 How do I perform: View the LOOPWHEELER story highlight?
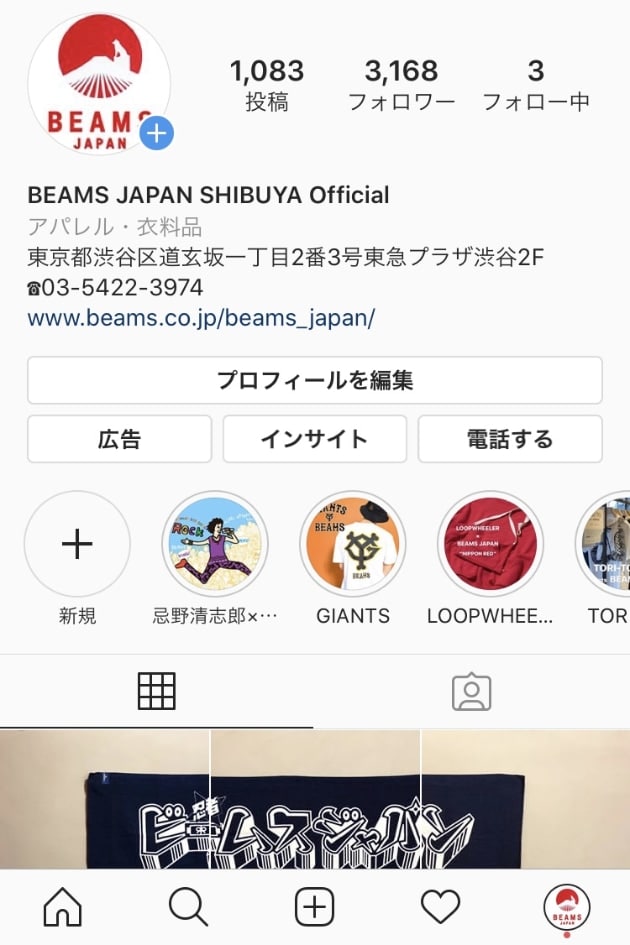[490, 544]
